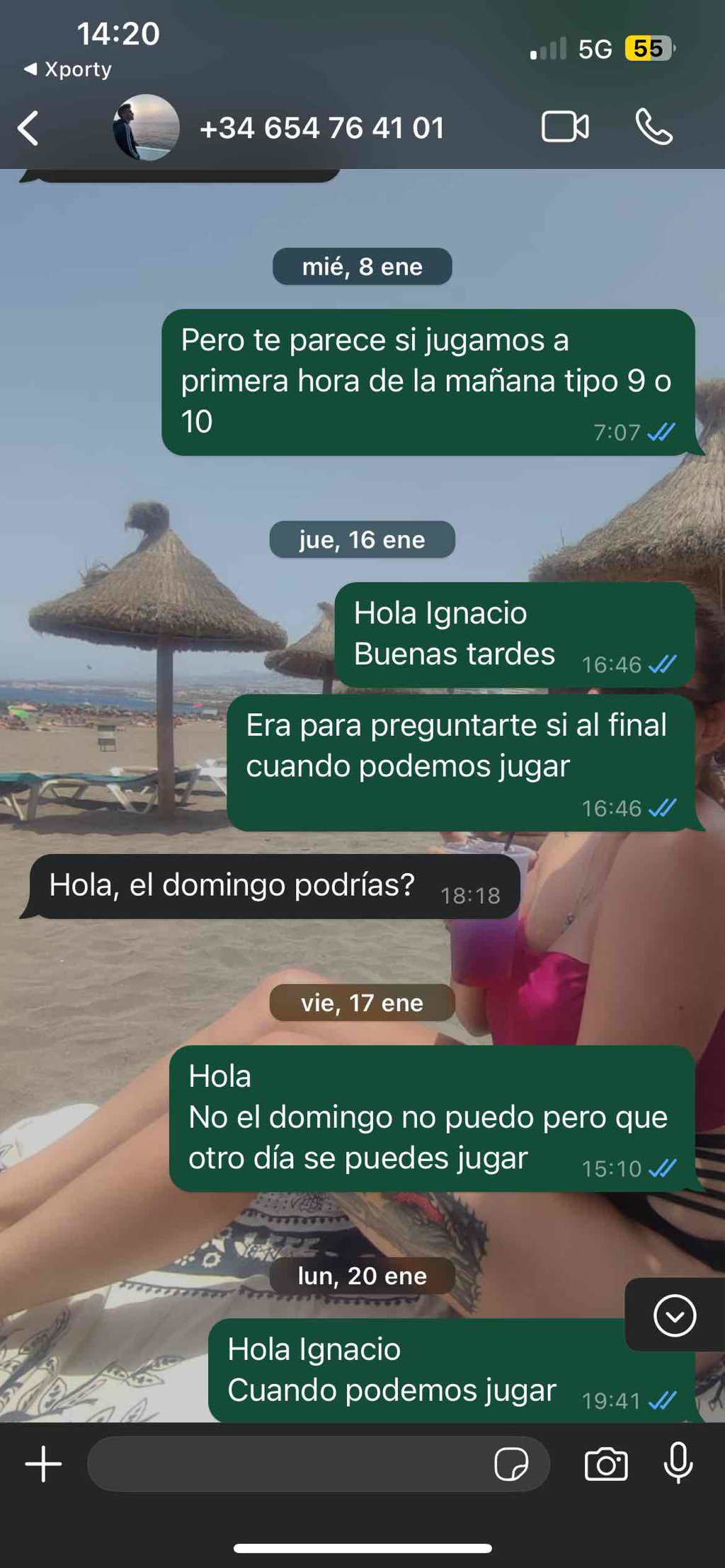Jump to the latest message

(x=674, y=1315)
